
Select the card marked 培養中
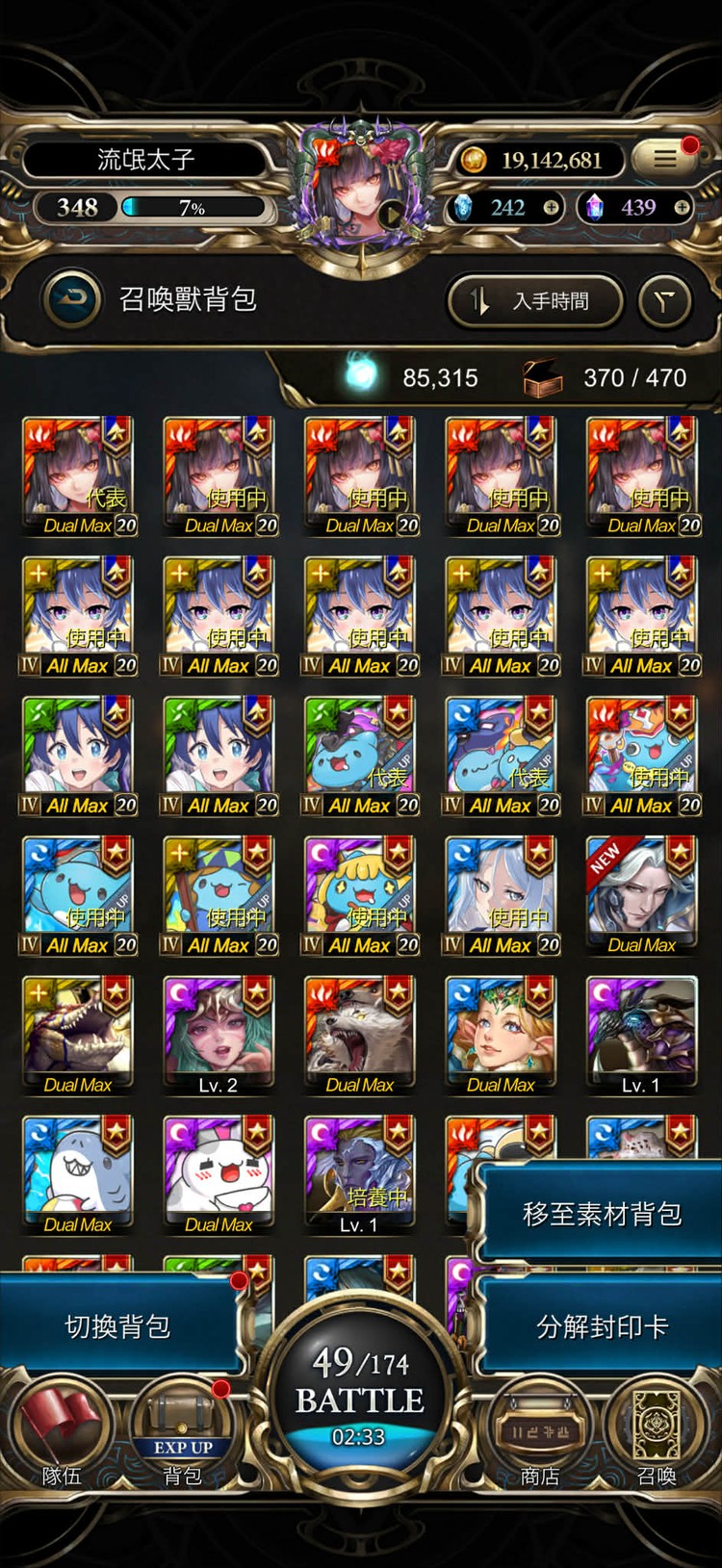(359, 1174)
